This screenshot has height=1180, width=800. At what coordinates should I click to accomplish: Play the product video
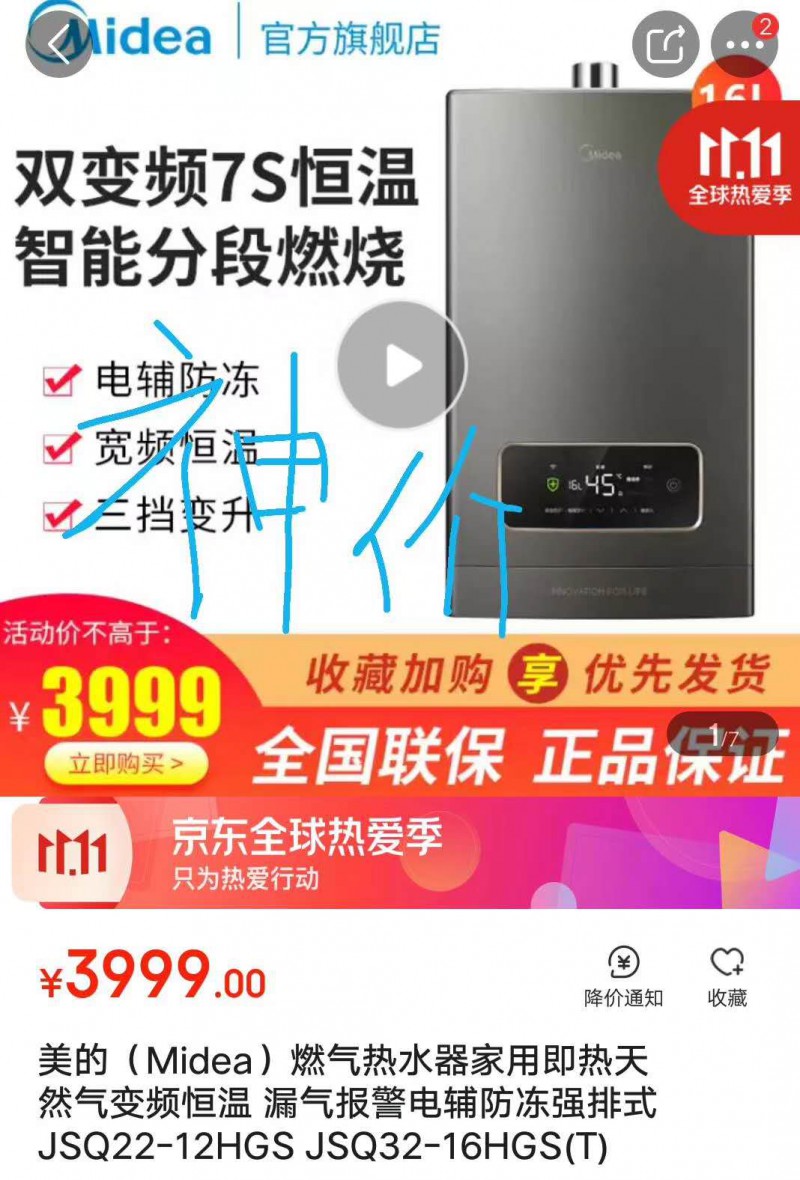[x=401, y=366]
